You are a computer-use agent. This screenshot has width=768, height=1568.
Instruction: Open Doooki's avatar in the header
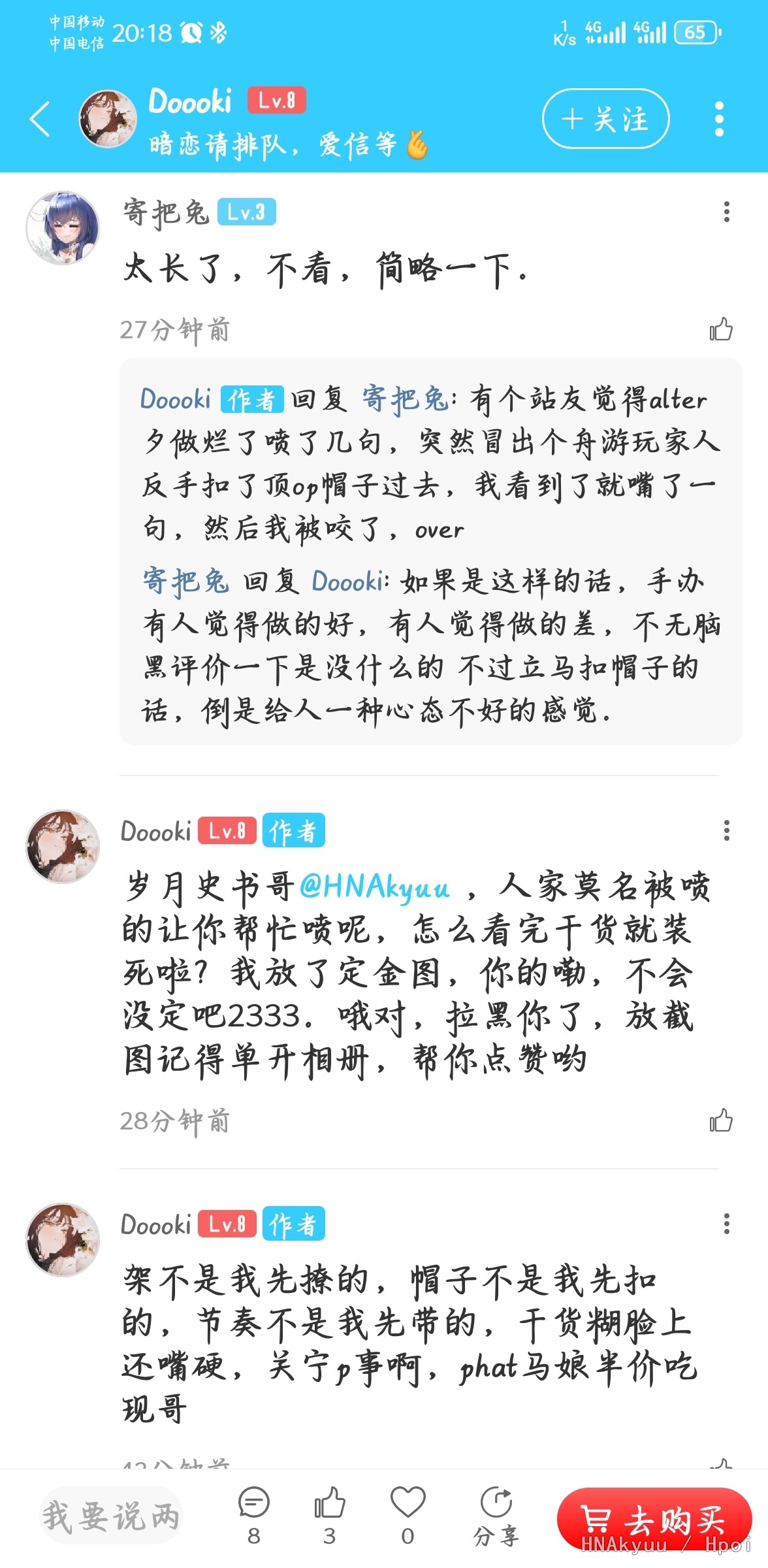[108, 119]
